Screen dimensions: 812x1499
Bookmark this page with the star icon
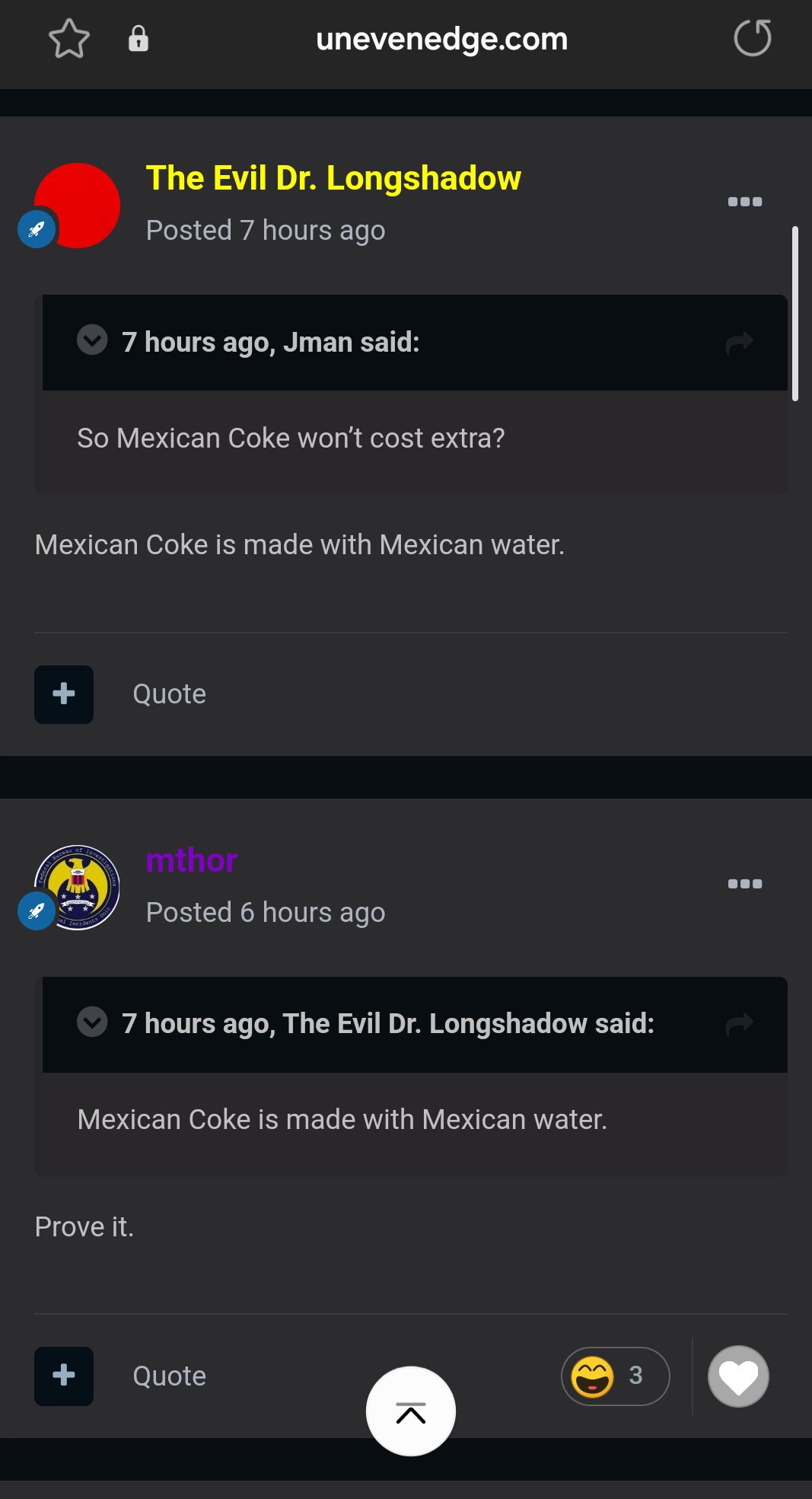[x=69, y=39]
